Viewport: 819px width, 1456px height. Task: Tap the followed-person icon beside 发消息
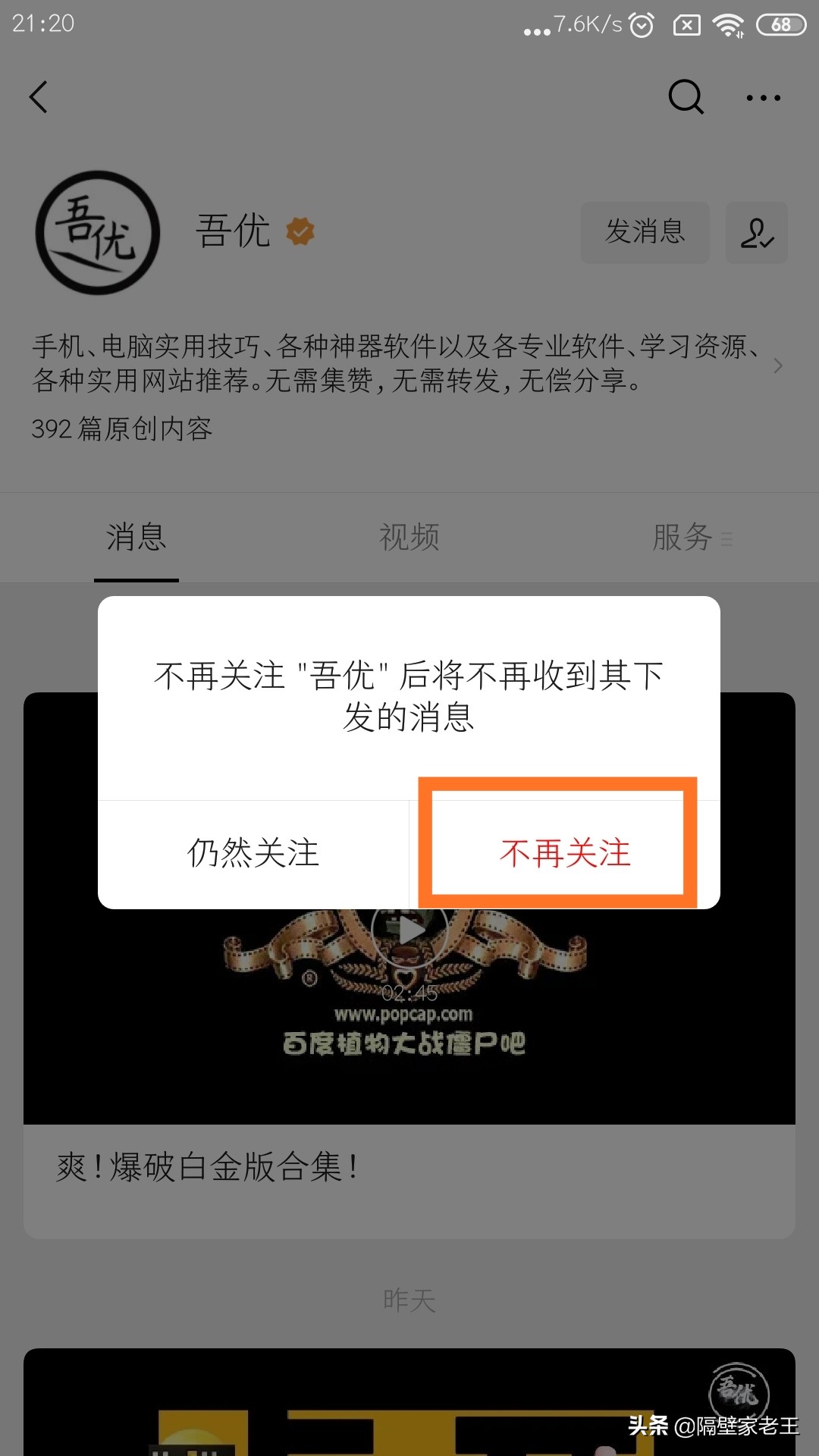click(756, 233)
